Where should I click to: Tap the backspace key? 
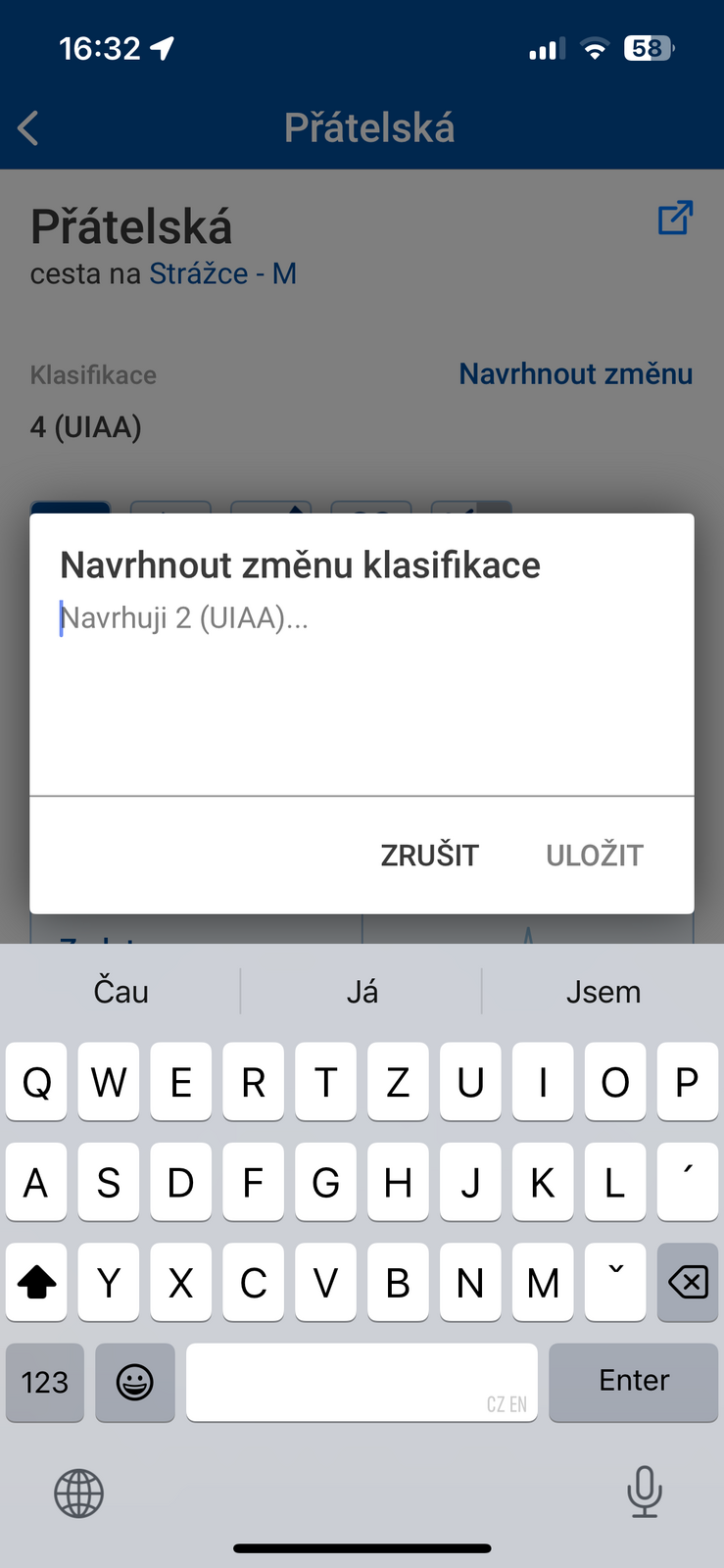[688, 1282]
